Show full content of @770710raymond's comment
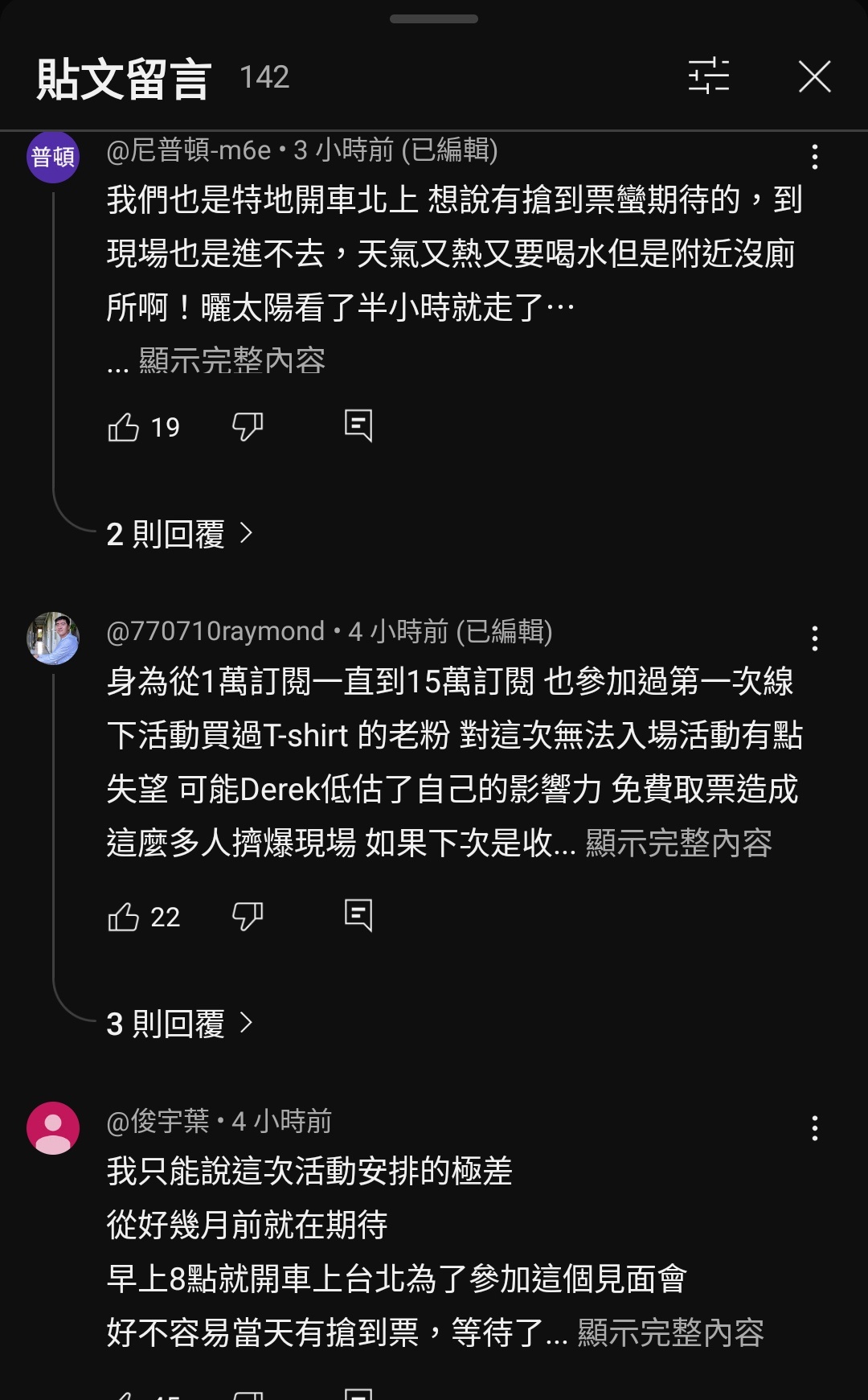 (678, 844)
